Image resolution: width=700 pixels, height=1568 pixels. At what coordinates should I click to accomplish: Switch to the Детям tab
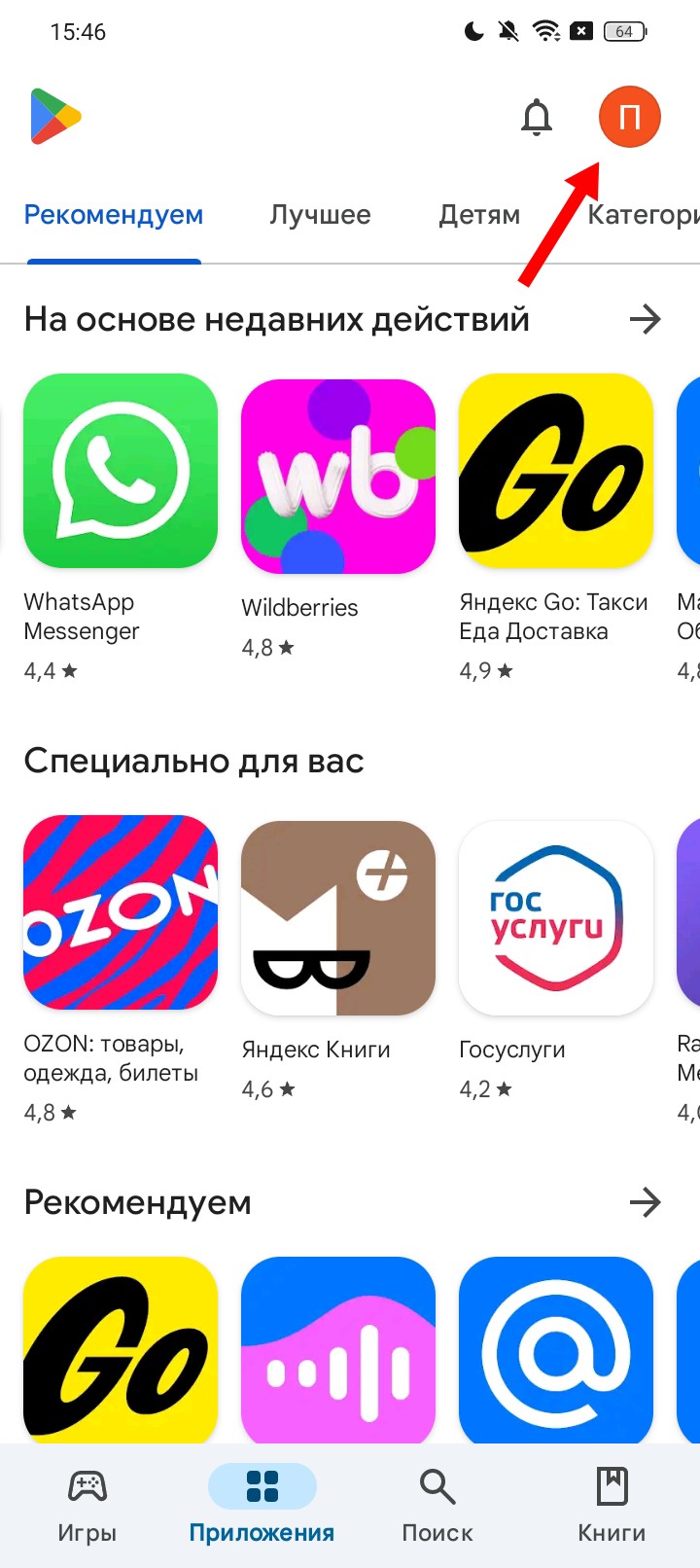point(479,215)
